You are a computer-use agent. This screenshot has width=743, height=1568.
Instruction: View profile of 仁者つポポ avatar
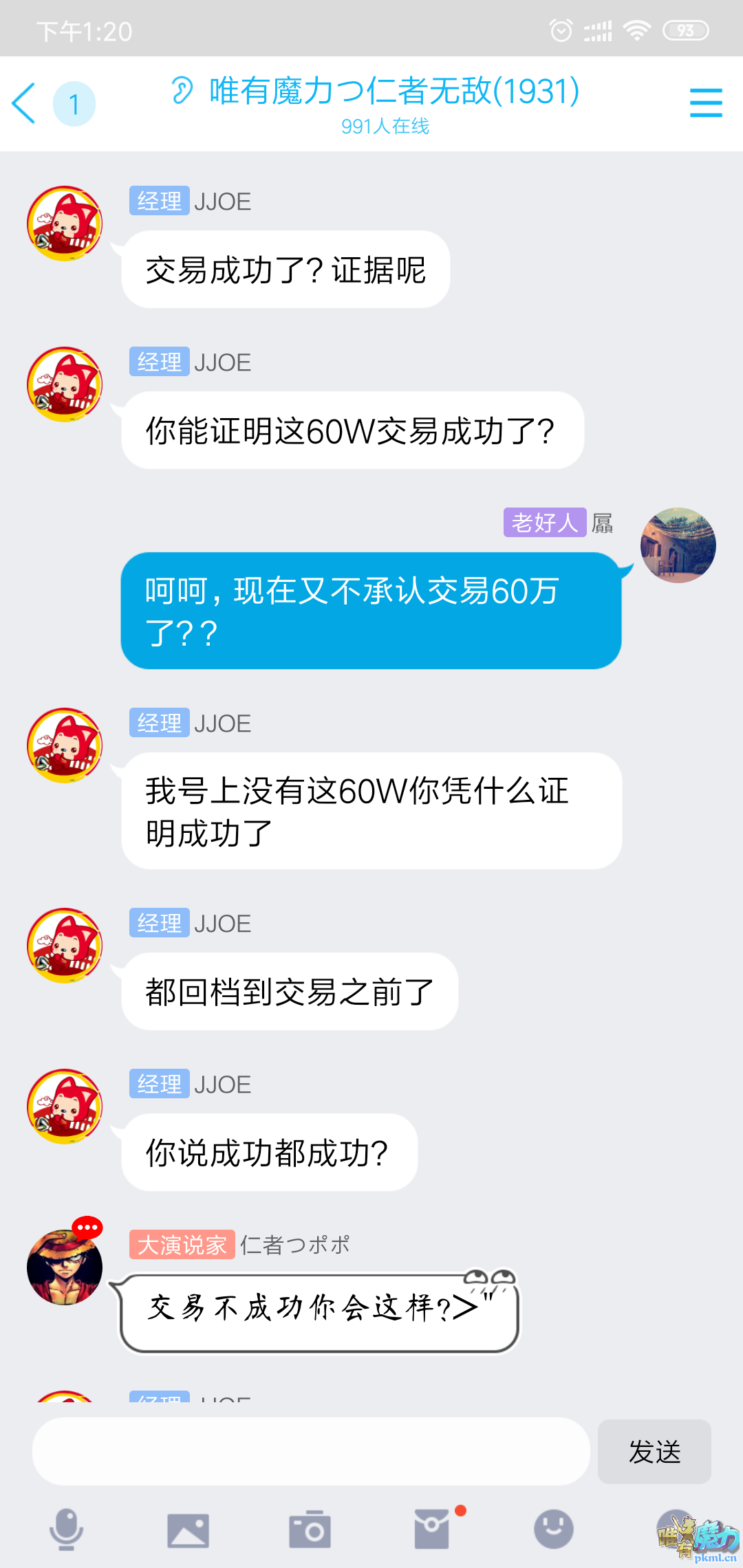[x=65, y=1267]
